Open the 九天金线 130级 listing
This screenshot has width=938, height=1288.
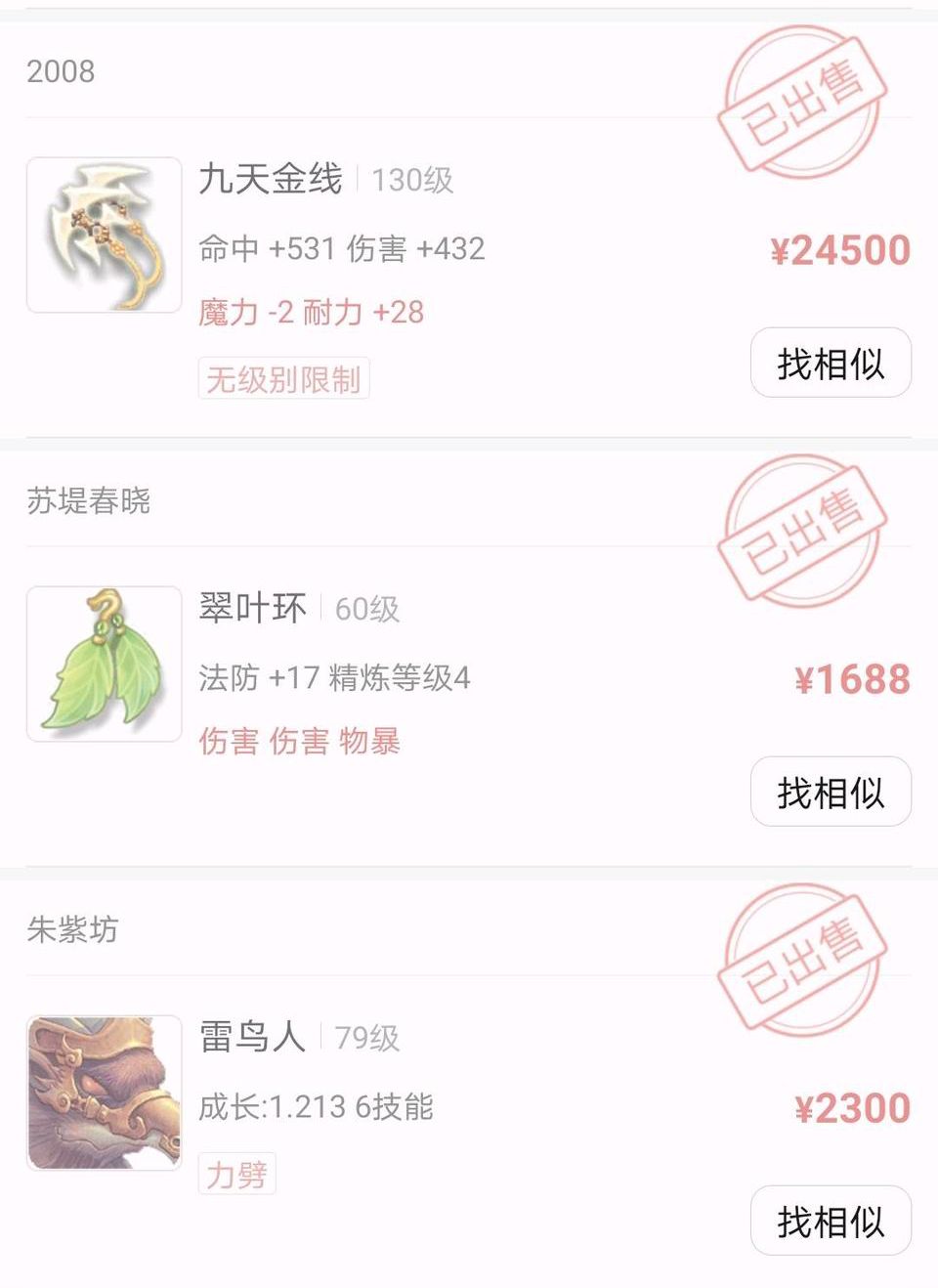coord(272,180)
